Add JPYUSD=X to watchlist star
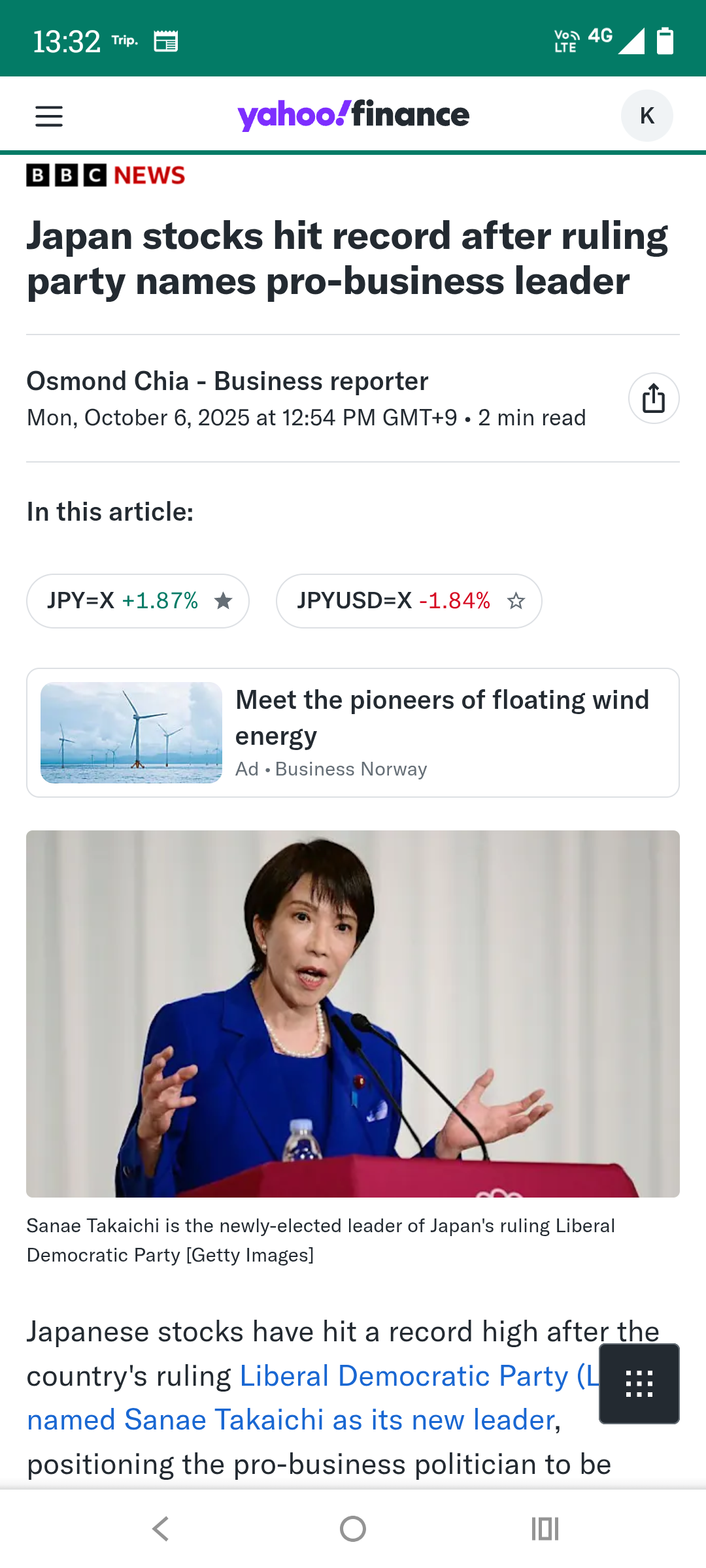 pyautogui.click(x=516, y=600)
